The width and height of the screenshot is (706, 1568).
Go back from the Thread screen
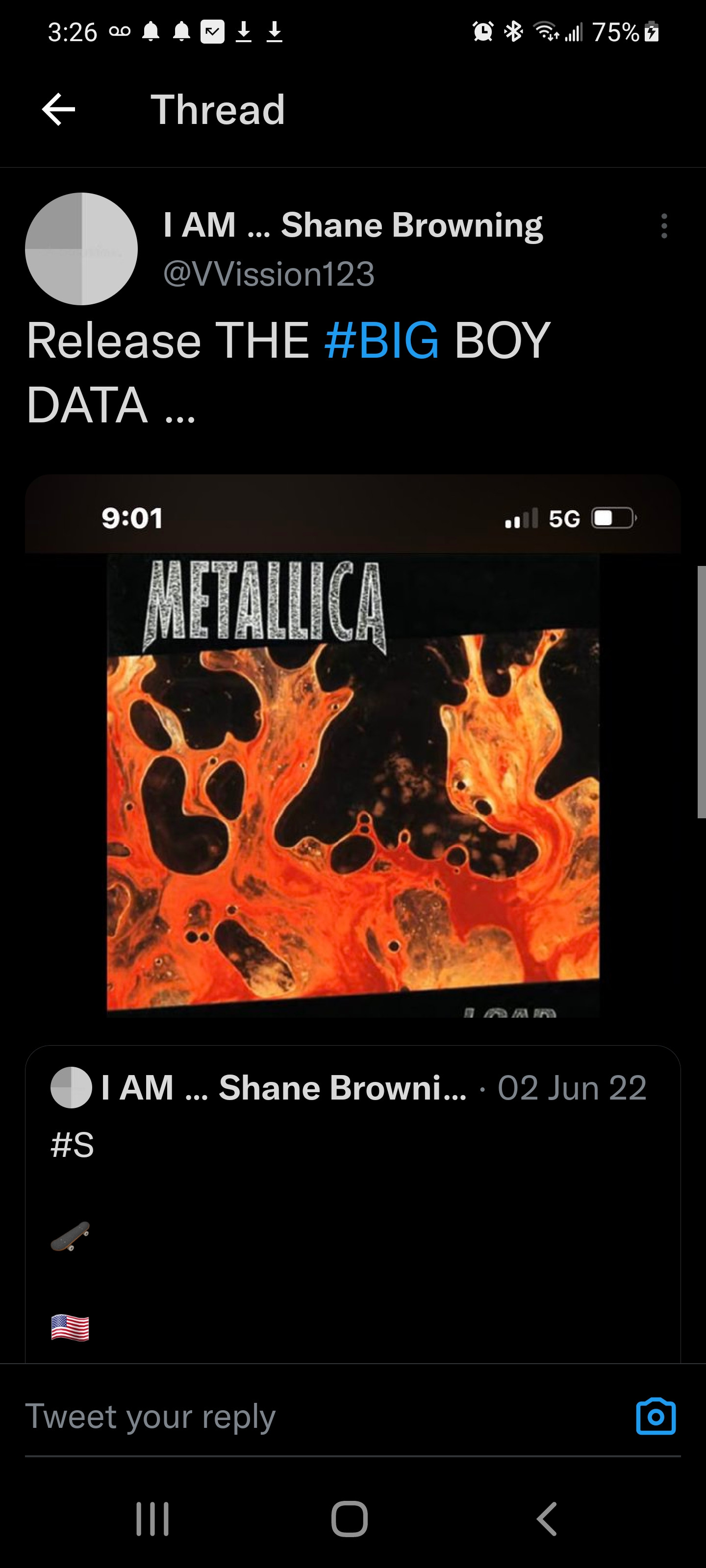point(58,110)
